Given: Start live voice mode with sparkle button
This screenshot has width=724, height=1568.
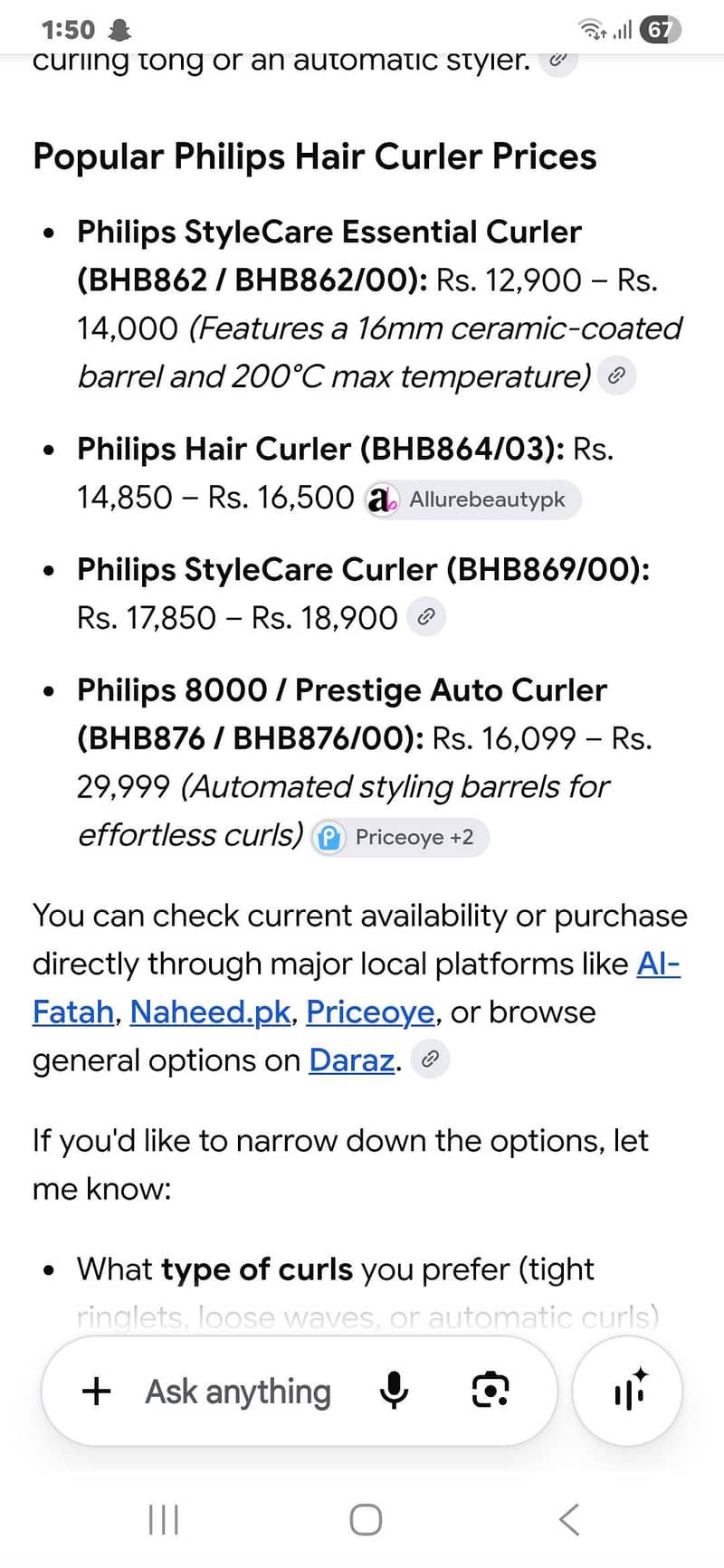Looking at the screenshot, I should click(x=628, y=1391).
